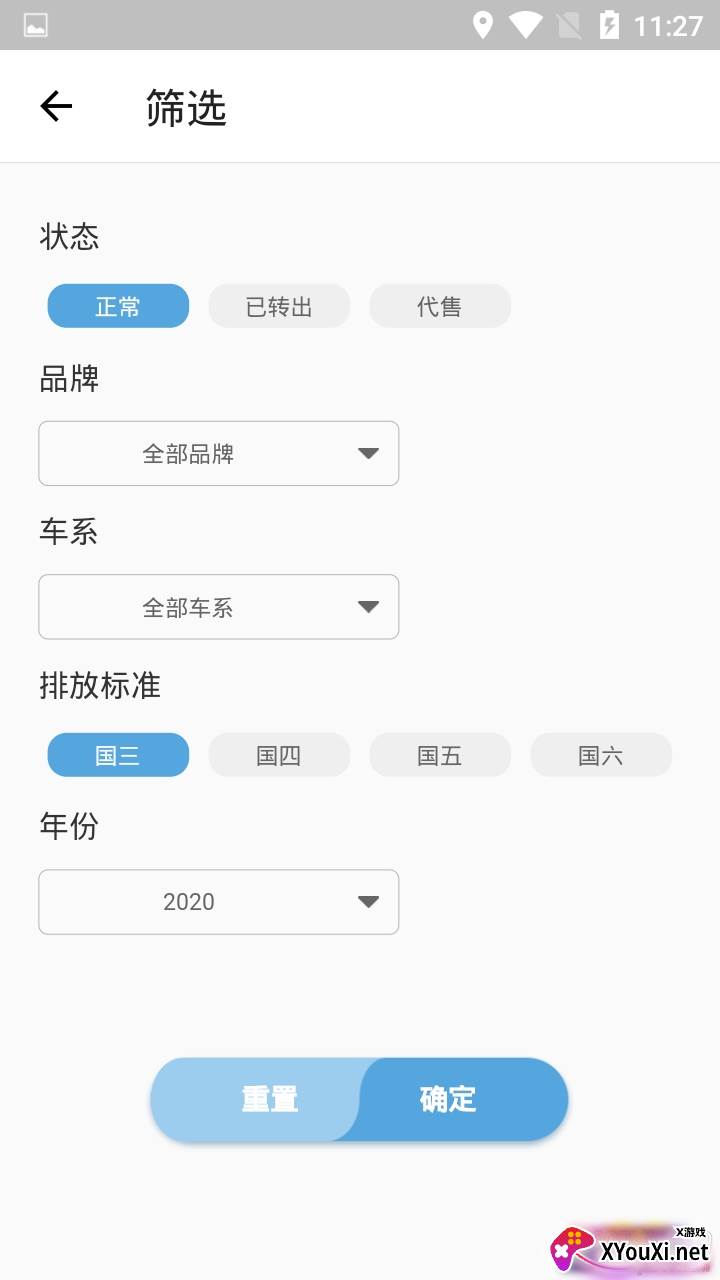Choose the 国四 emission standard

point(279,755)
